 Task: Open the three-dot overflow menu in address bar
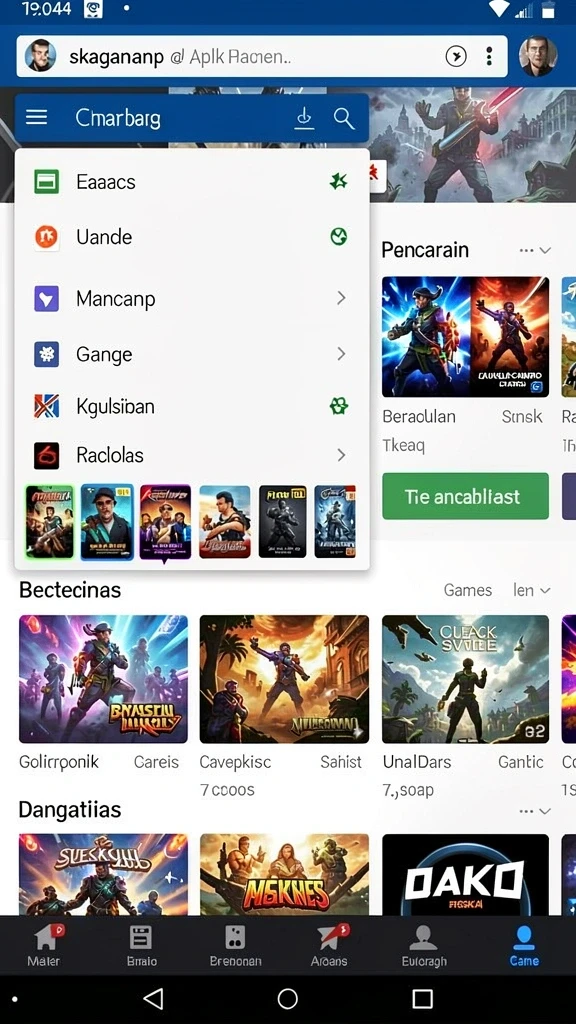pyautogui.click(x=488, y=57)
